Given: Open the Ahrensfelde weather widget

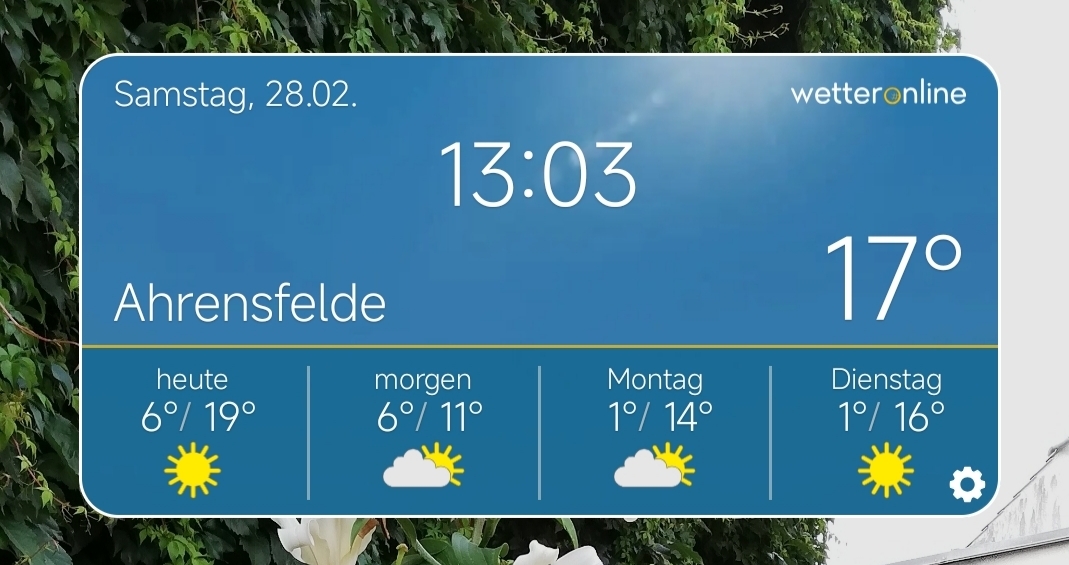Looking at the screenshot, I should coord(250,302).
